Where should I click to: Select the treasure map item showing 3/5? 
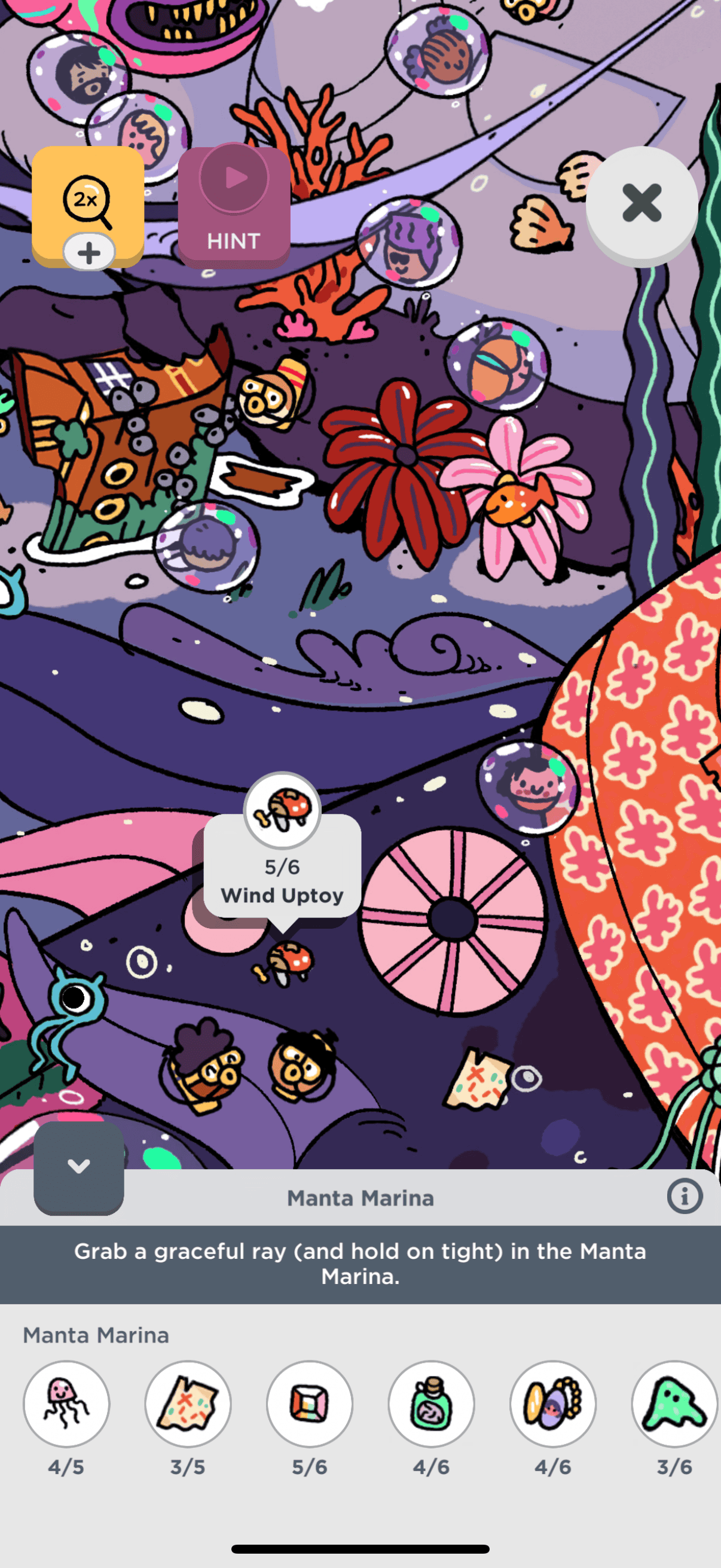click(188, 1404)
